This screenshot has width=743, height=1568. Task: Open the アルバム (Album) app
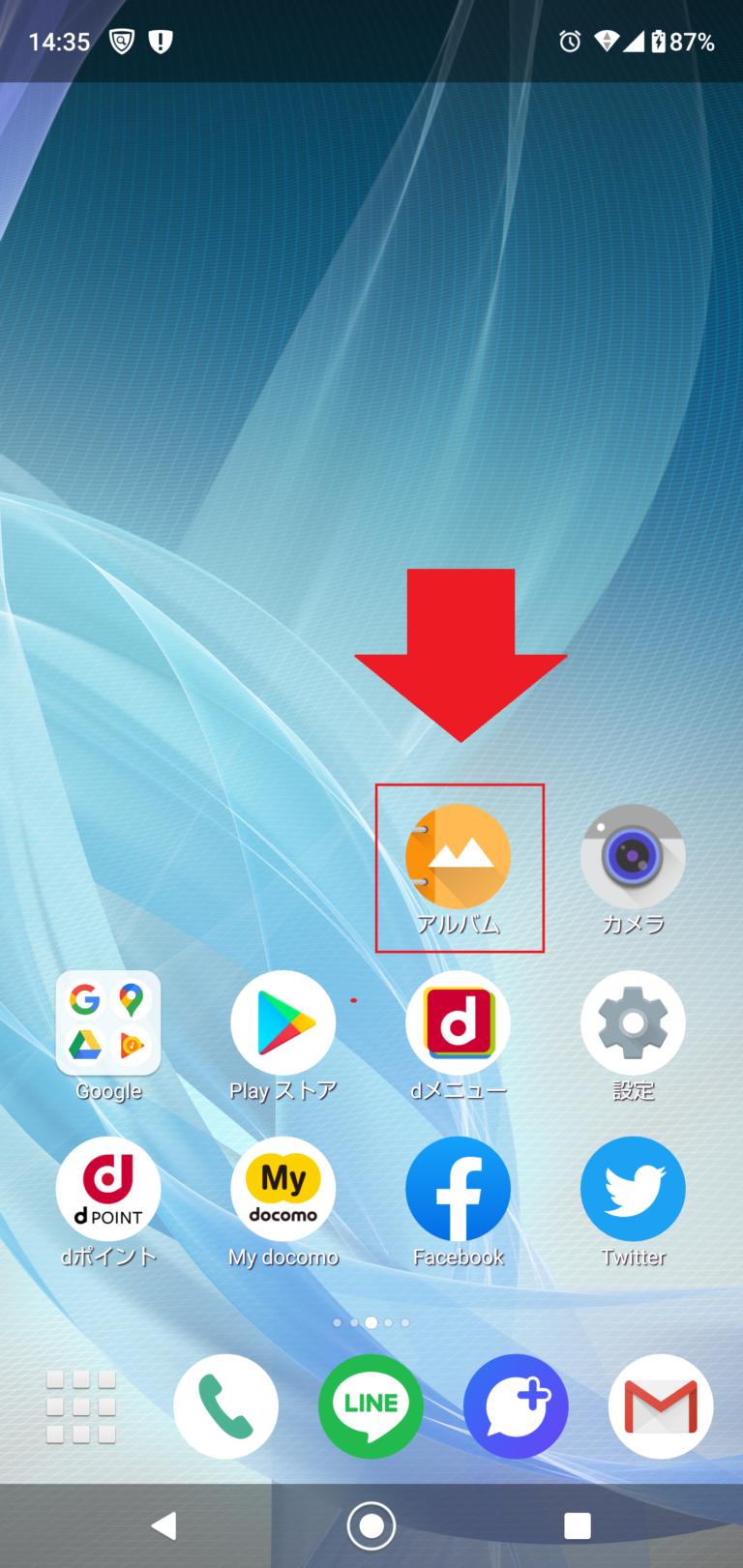(458, 857)
